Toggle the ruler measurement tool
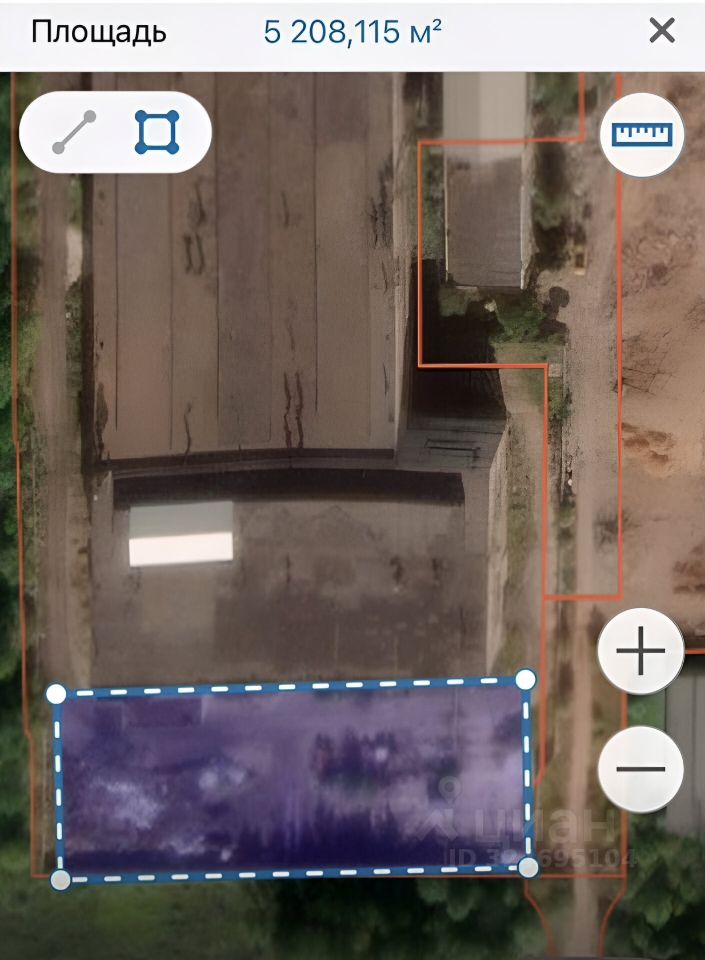The height and width of the screenshot is (960, 705). [x=641, y=133]
